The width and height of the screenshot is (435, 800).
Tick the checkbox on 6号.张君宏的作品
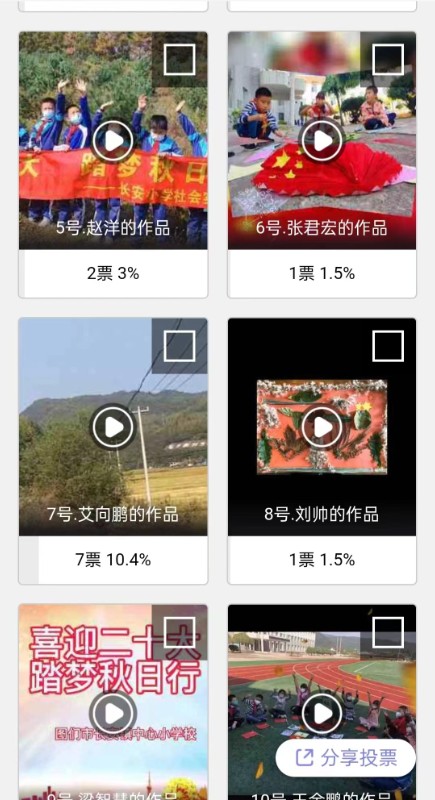388,60
